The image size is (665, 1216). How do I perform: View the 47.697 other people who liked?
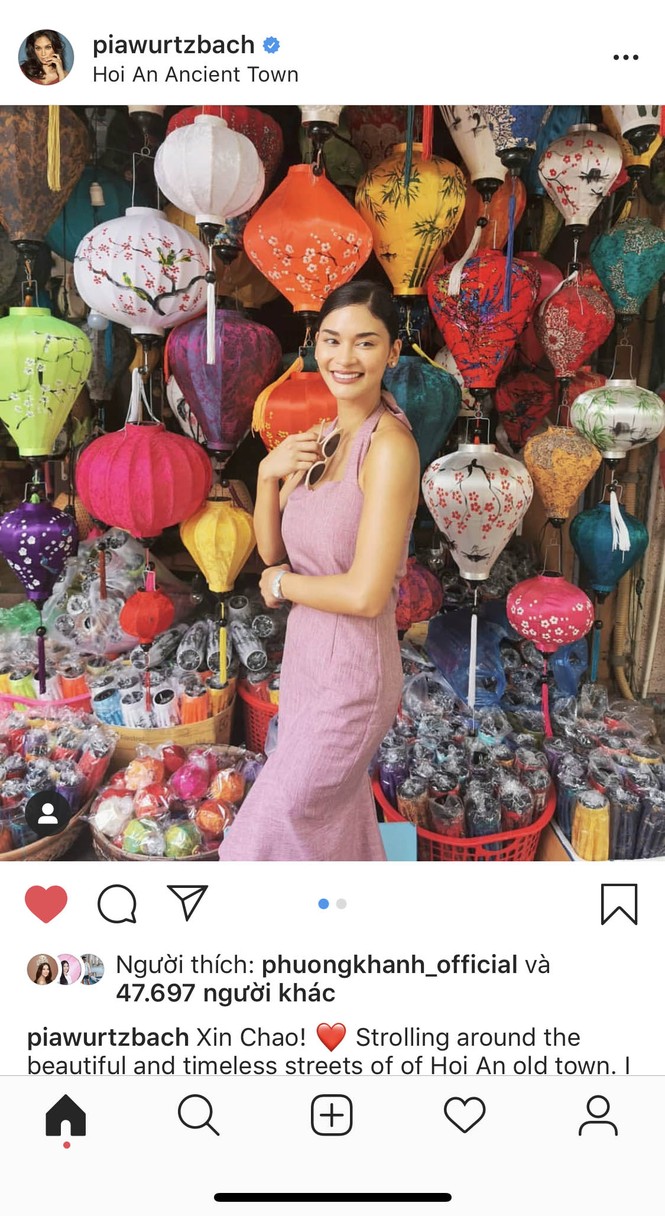225,994
